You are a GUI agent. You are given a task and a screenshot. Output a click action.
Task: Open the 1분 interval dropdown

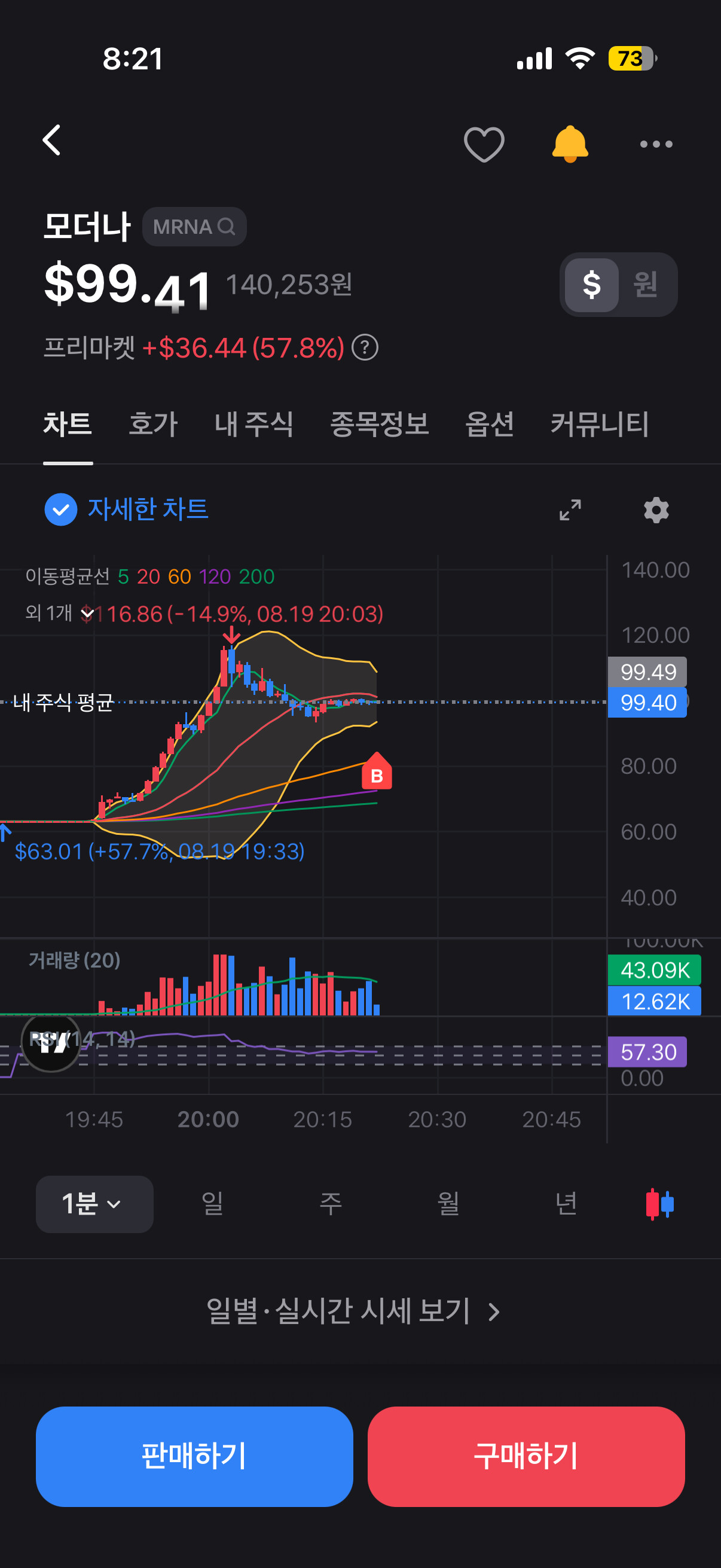click(x=94, y=1204)
